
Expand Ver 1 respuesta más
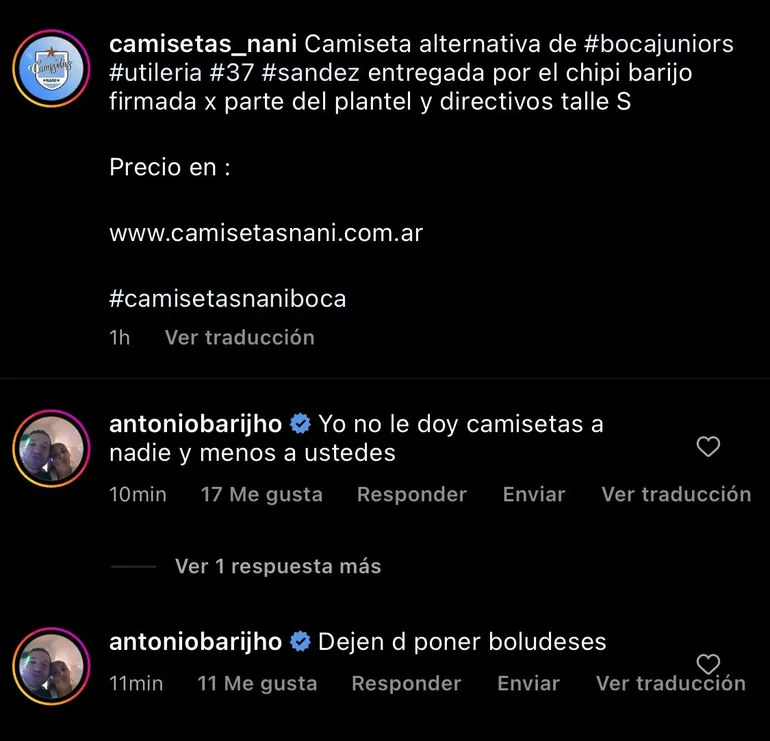click(278, 566)
